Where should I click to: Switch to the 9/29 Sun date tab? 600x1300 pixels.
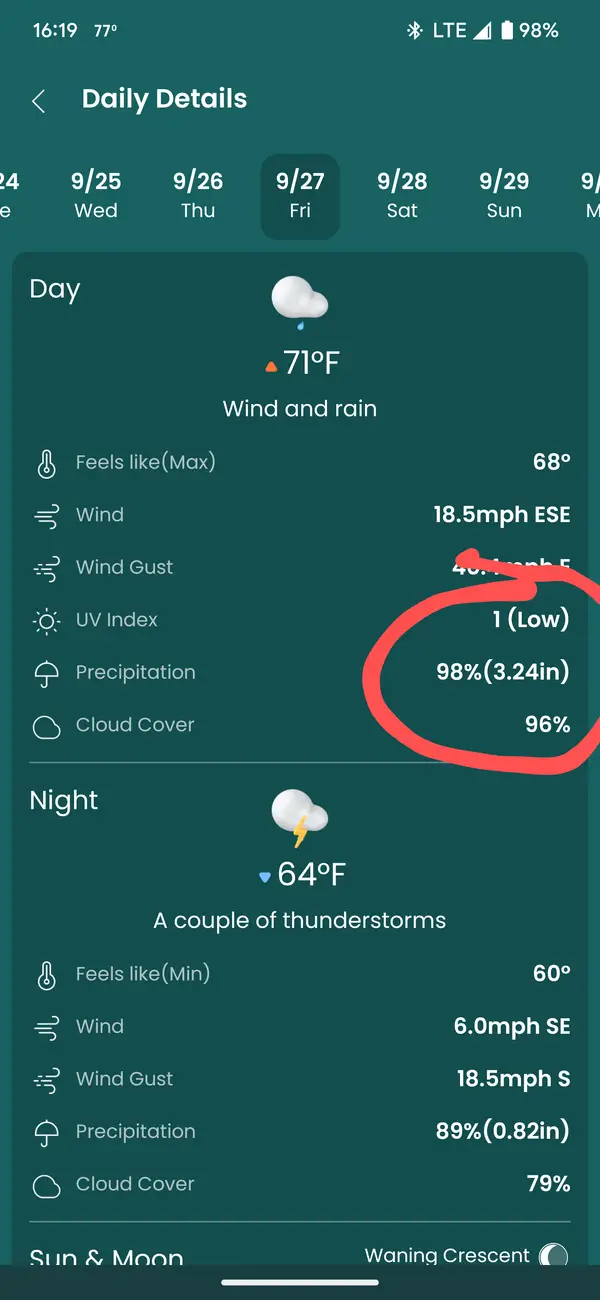click(504, 196)
